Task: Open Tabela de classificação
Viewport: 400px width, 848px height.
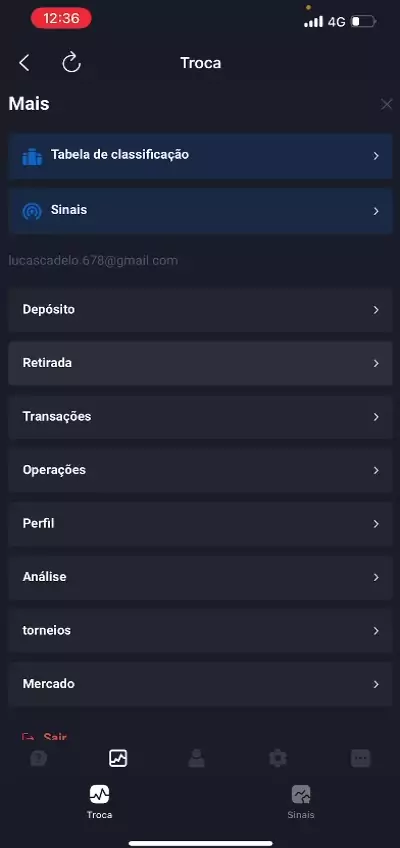Action: click(200, 156)
